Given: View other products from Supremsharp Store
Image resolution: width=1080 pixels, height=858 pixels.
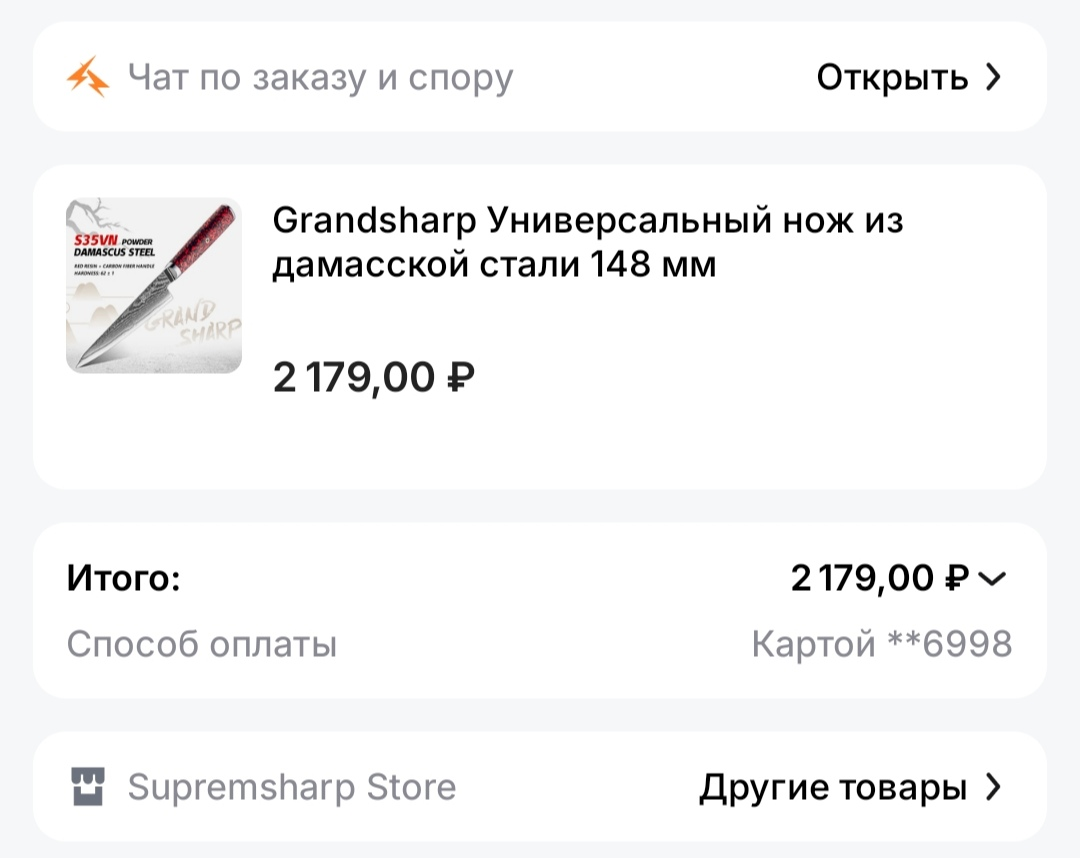Looking at the screenshot, I should tap(850, 788).
